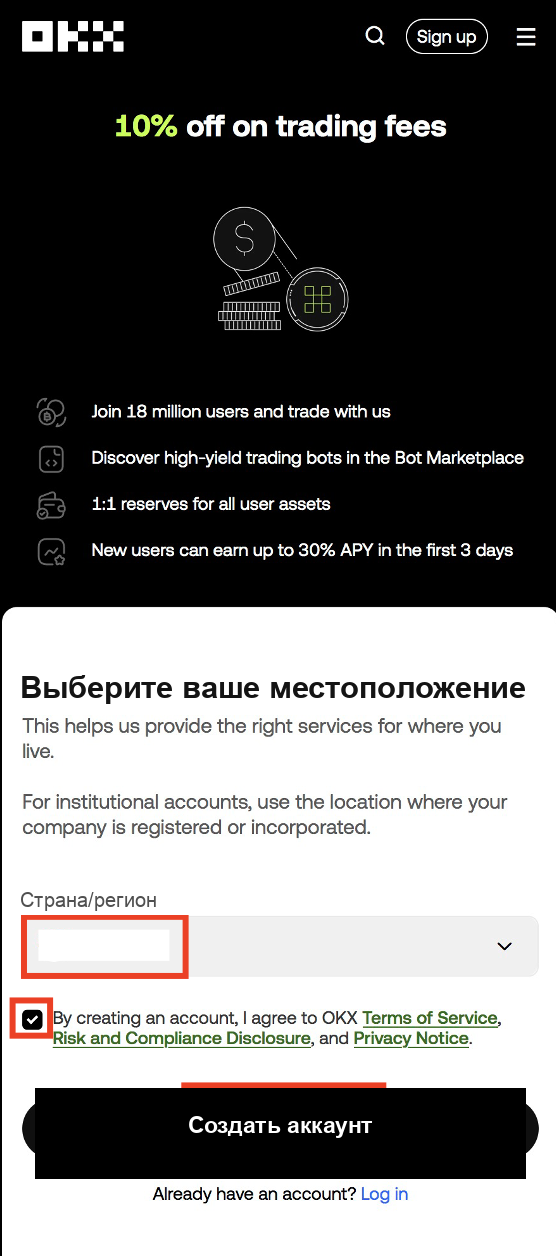Open the Terms of Service link
This screenshot has height=1256, width=556.
pos(430,1018)
